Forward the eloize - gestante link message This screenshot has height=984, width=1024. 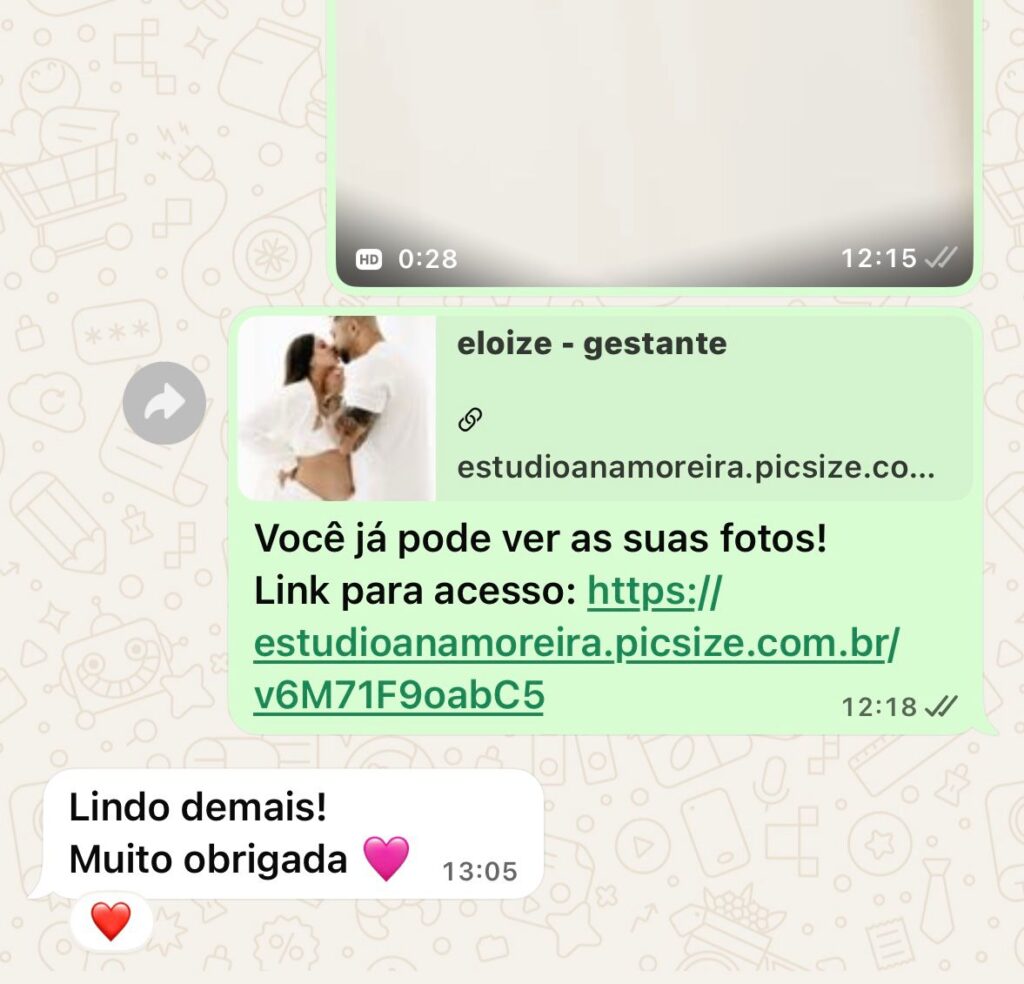(x=164, y=404)
